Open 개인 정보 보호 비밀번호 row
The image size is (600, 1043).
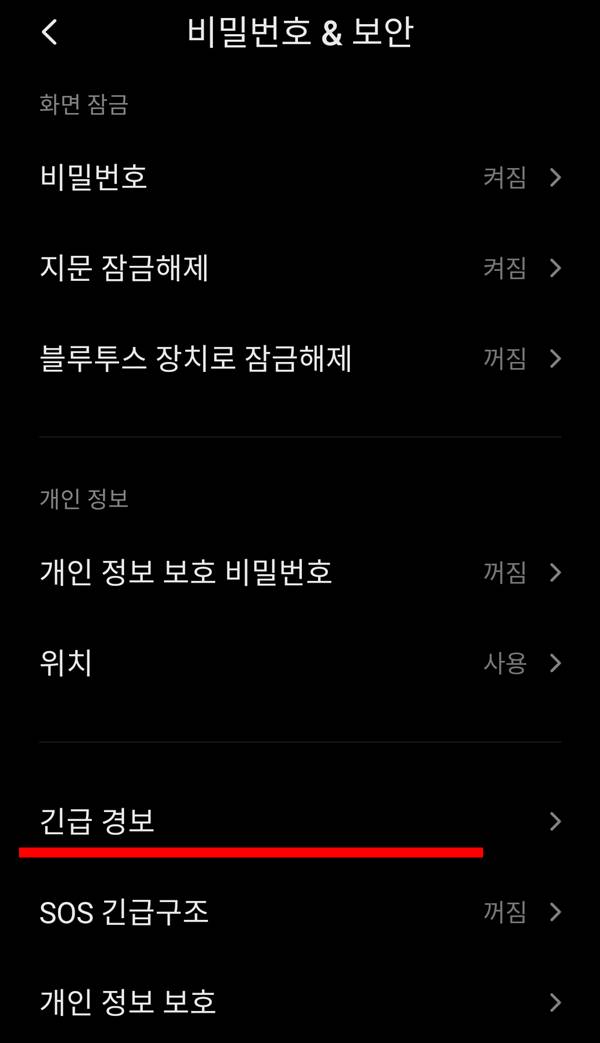[x=300, y=572]
